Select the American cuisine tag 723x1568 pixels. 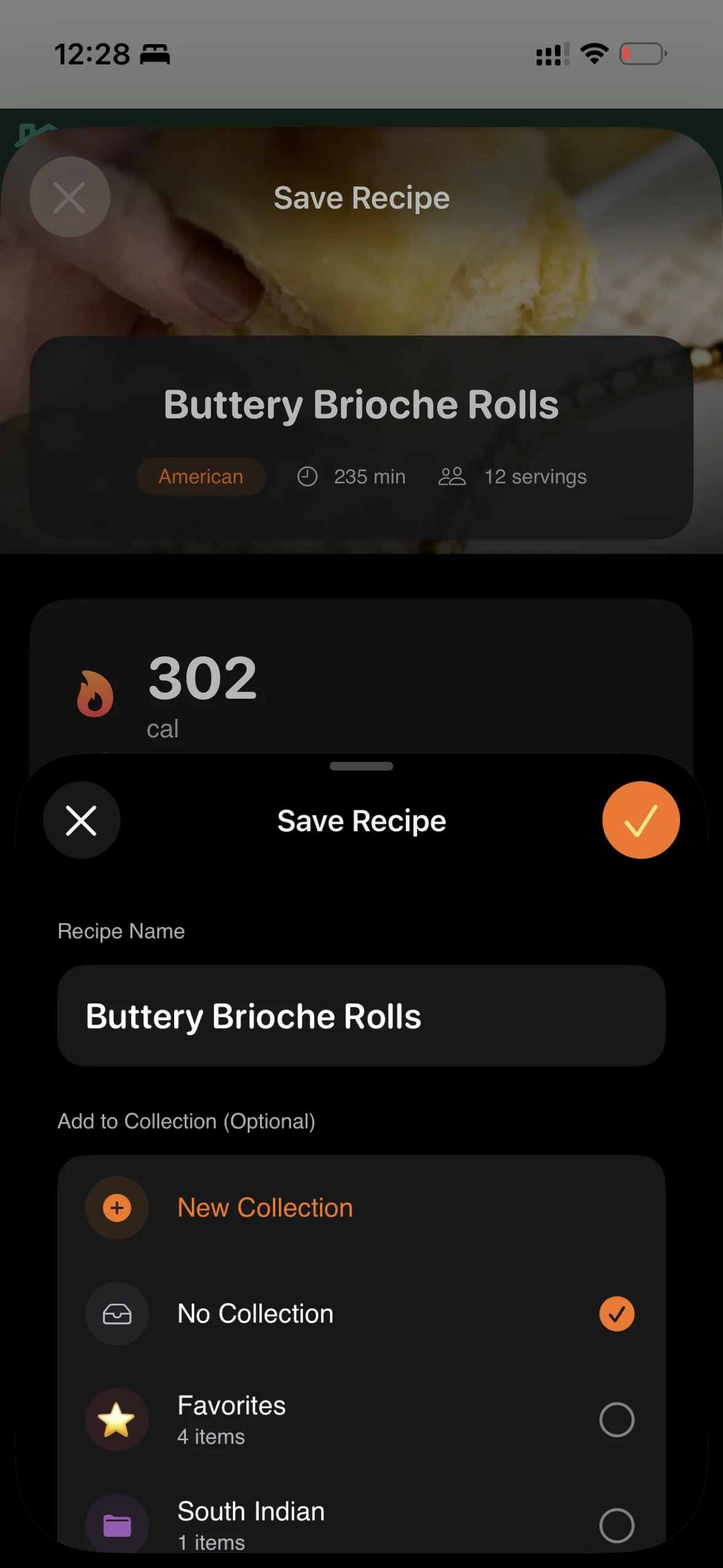pos(201,476)
